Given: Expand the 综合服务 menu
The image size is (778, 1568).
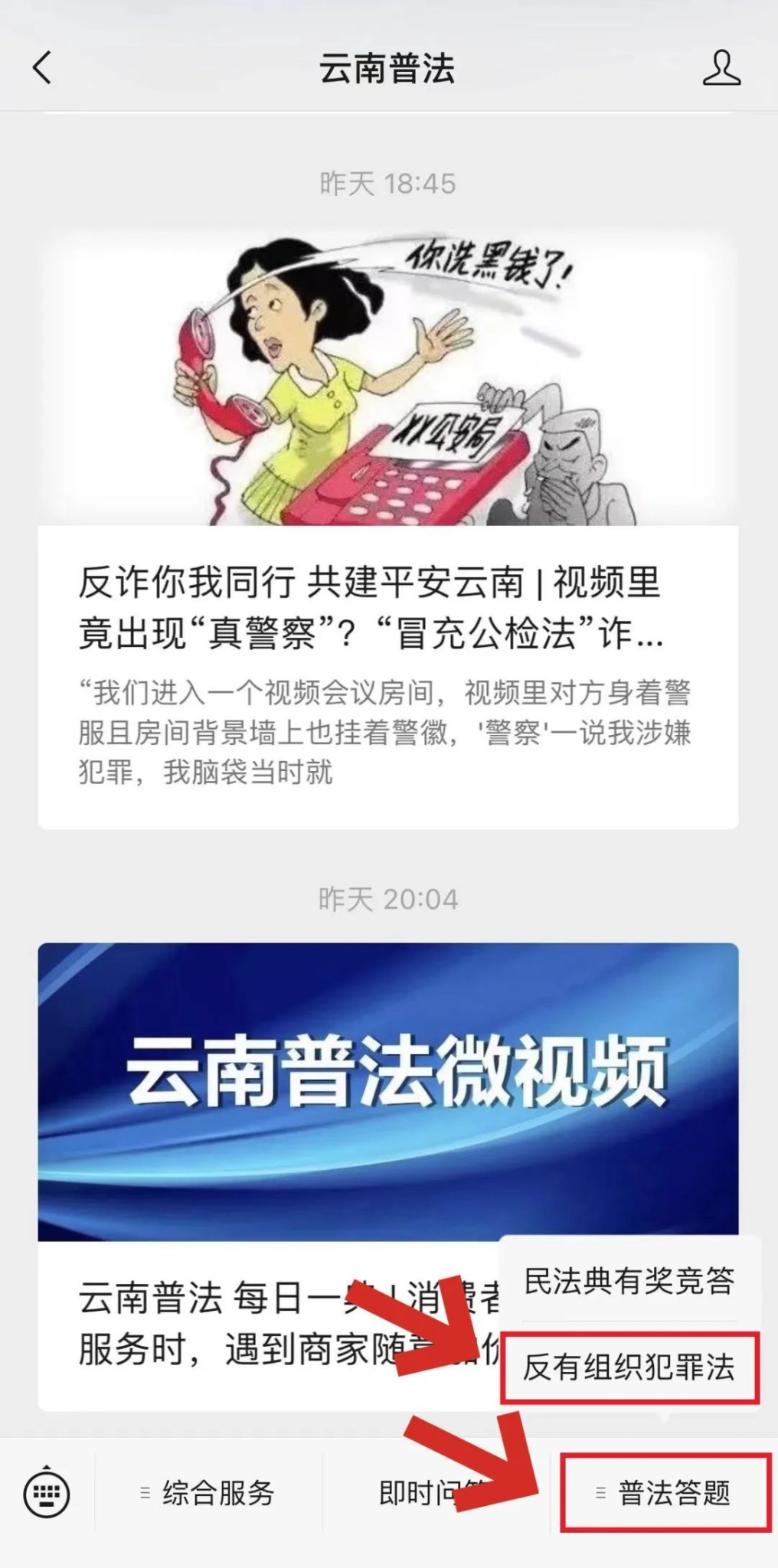Looking at the screenshot, I should [208, 1493].
